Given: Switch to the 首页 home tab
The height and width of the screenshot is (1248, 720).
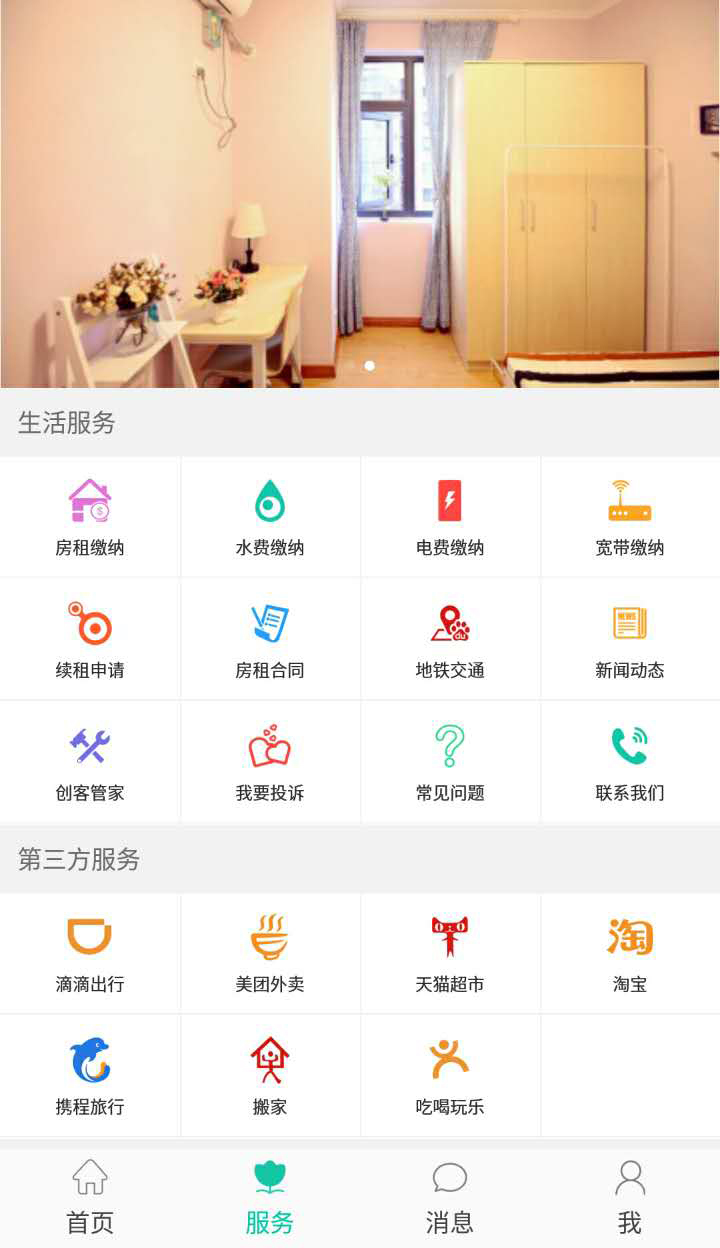Looking at the screenshot, I should point(90,1198).
